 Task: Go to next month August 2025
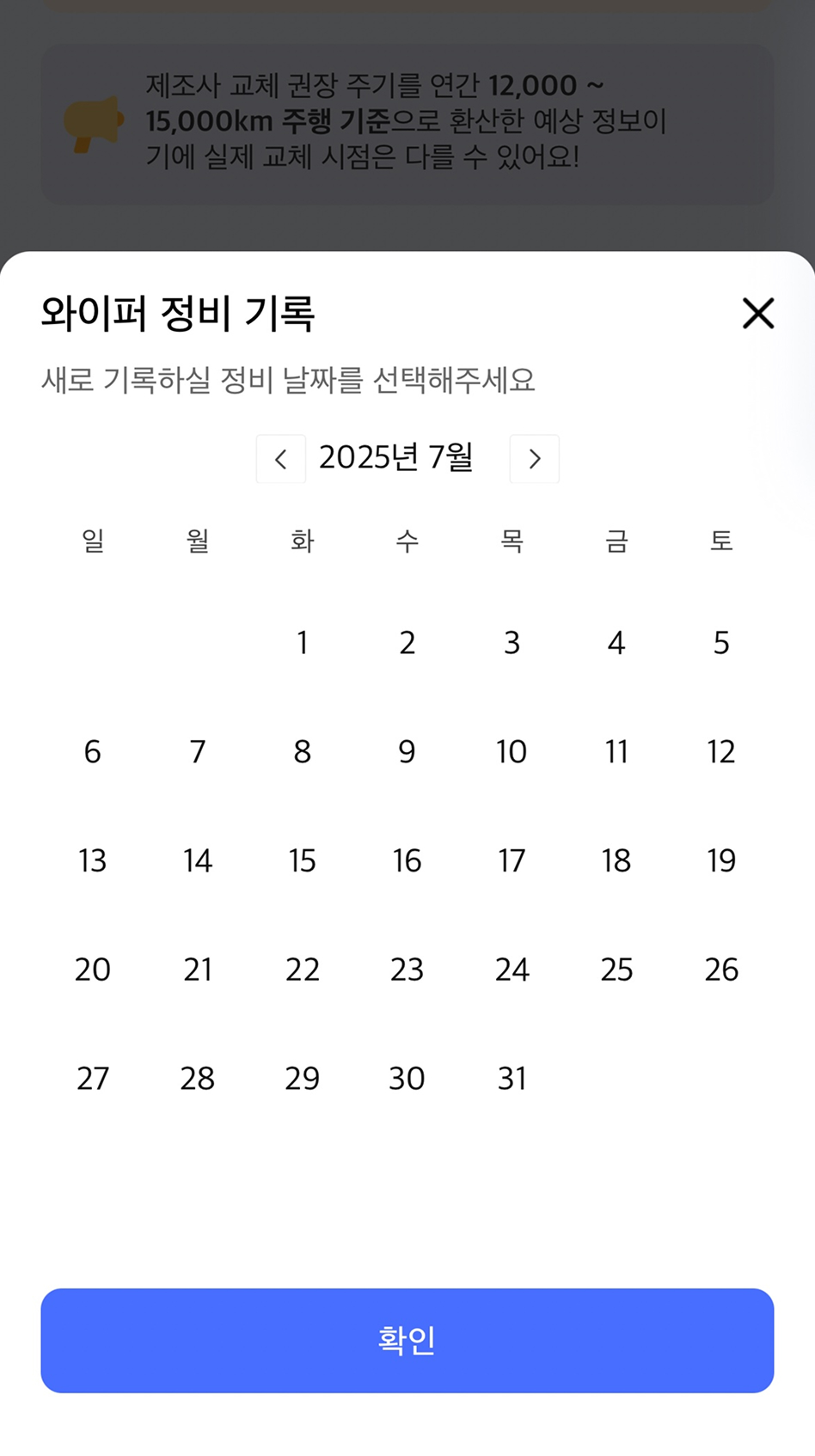(535, 458)
